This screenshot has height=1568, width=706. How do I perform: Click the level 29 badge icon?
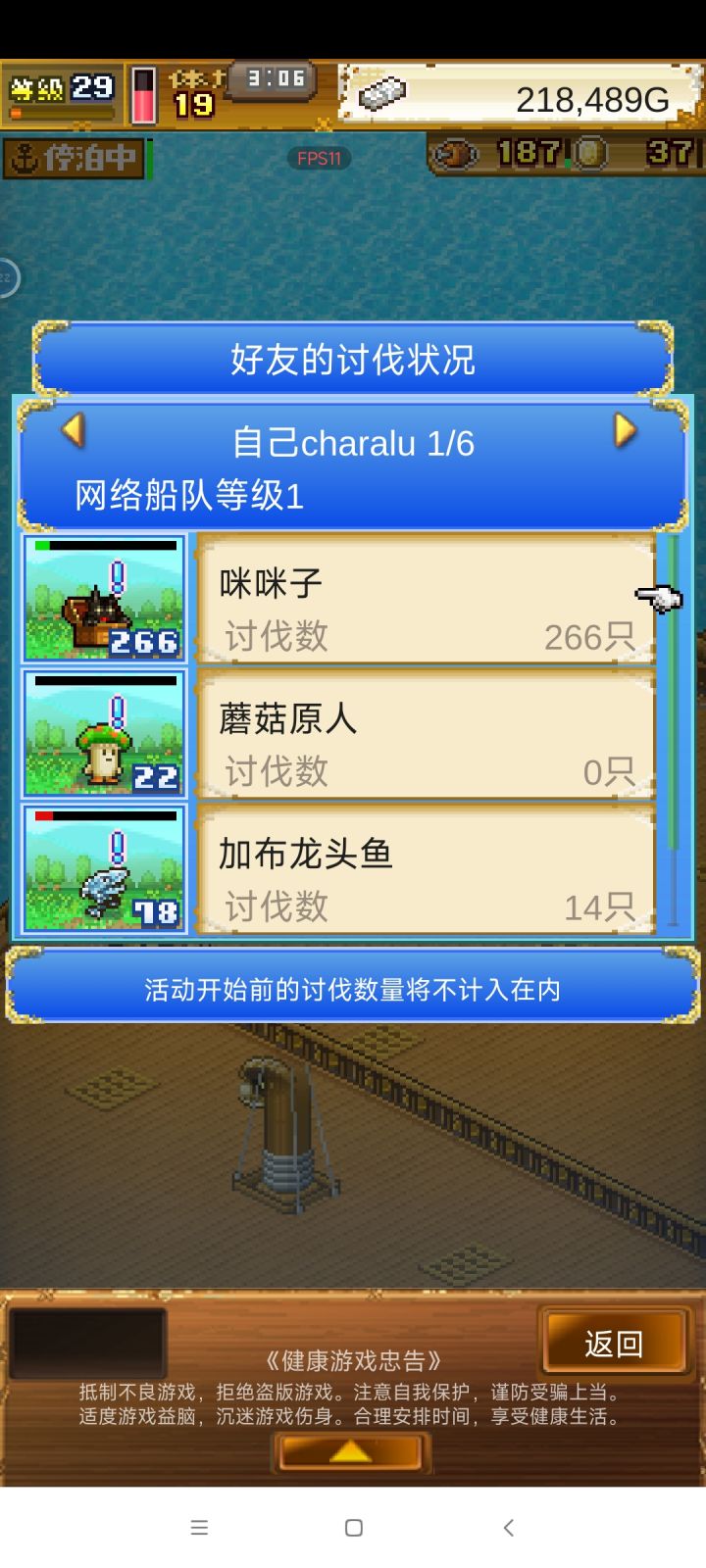point(59,86)
